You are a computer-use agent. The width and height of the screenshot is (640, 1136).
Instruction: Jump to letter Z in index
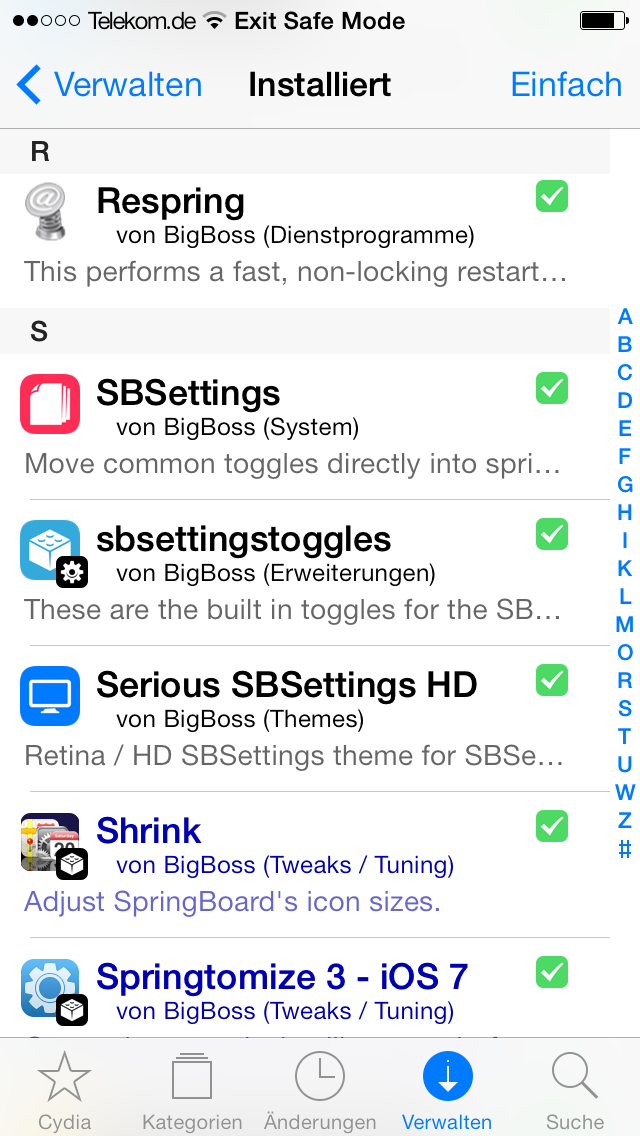click(625, 821)
